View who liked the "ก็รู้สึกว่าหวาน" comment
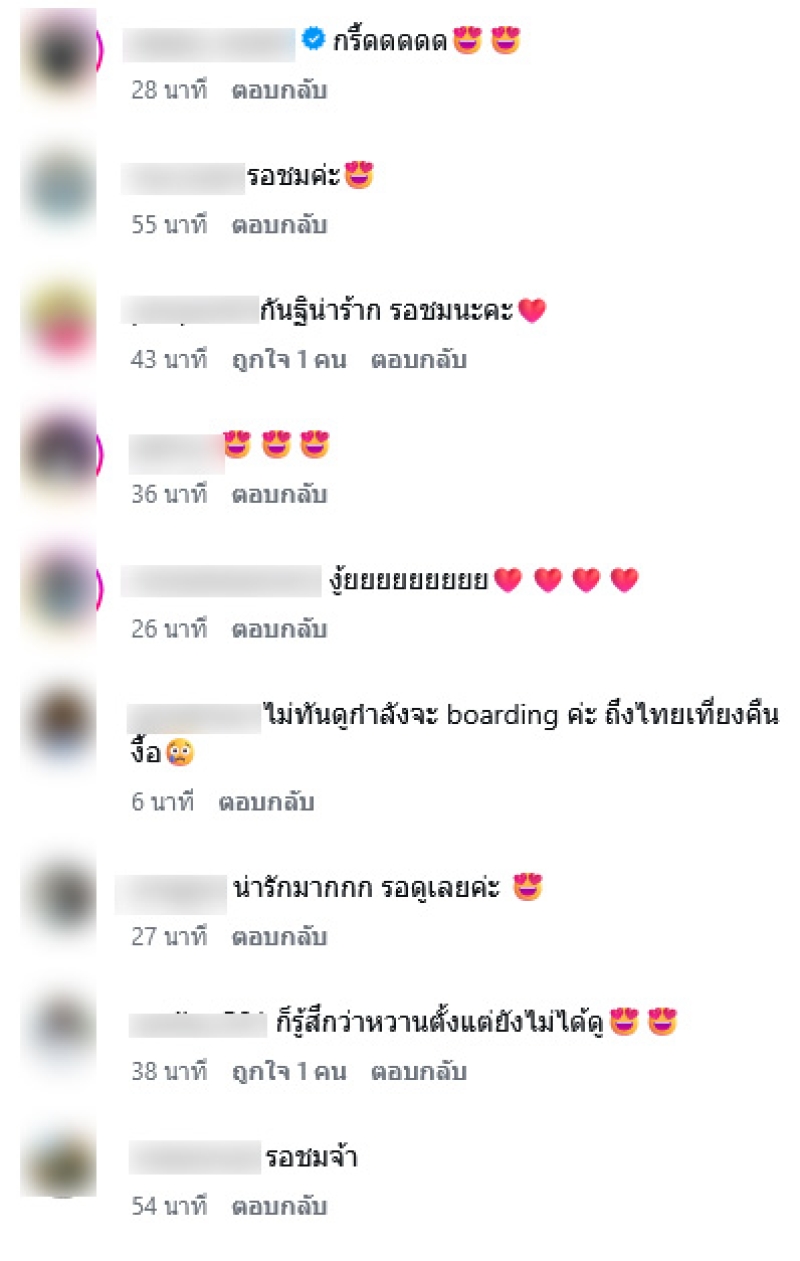Image resolution: width=800 pixels, height=1261 pixels. coord(288,1072)
